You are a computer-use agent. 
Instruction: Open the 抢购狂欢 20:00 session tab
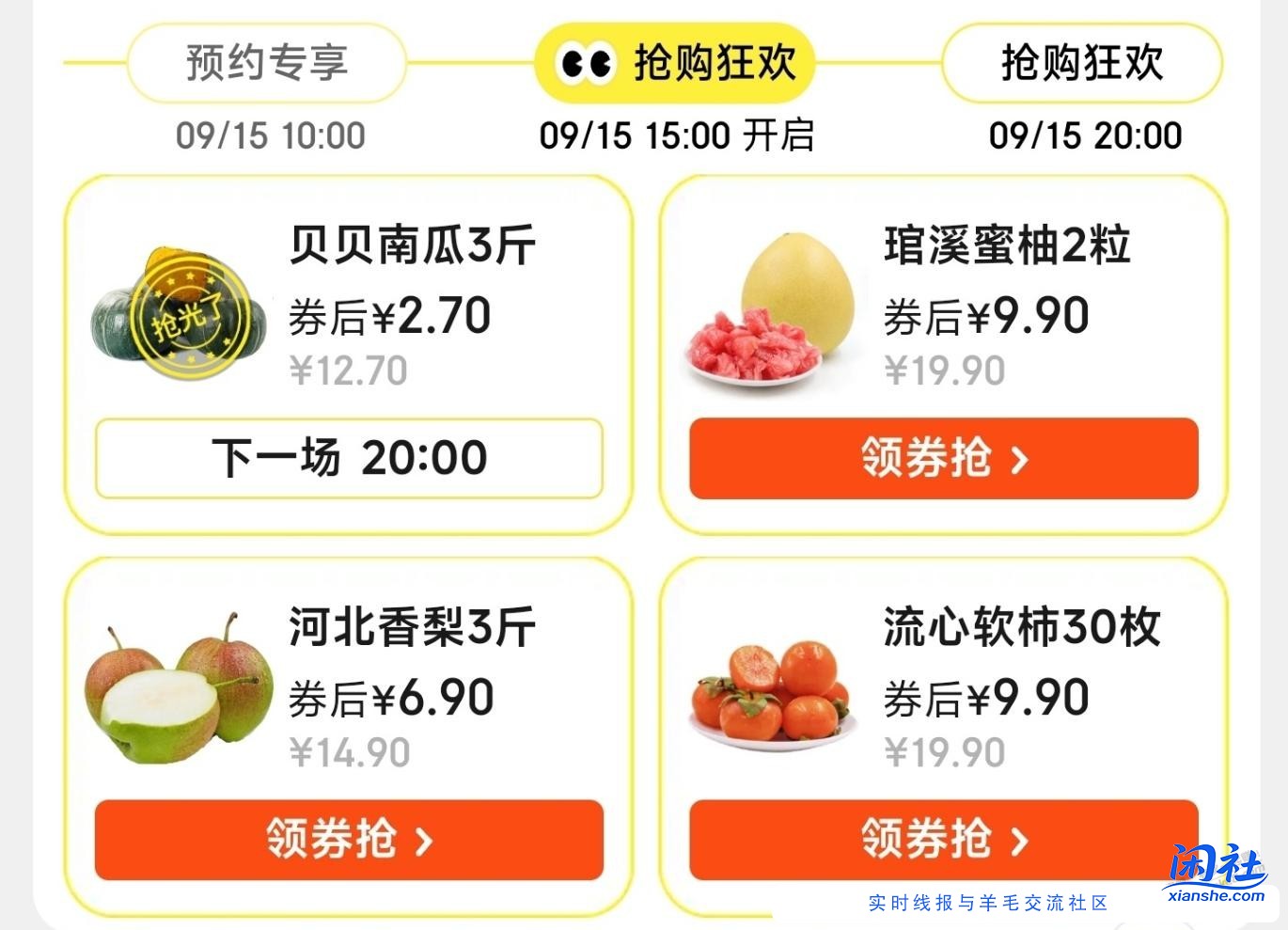click(1081, 63)
